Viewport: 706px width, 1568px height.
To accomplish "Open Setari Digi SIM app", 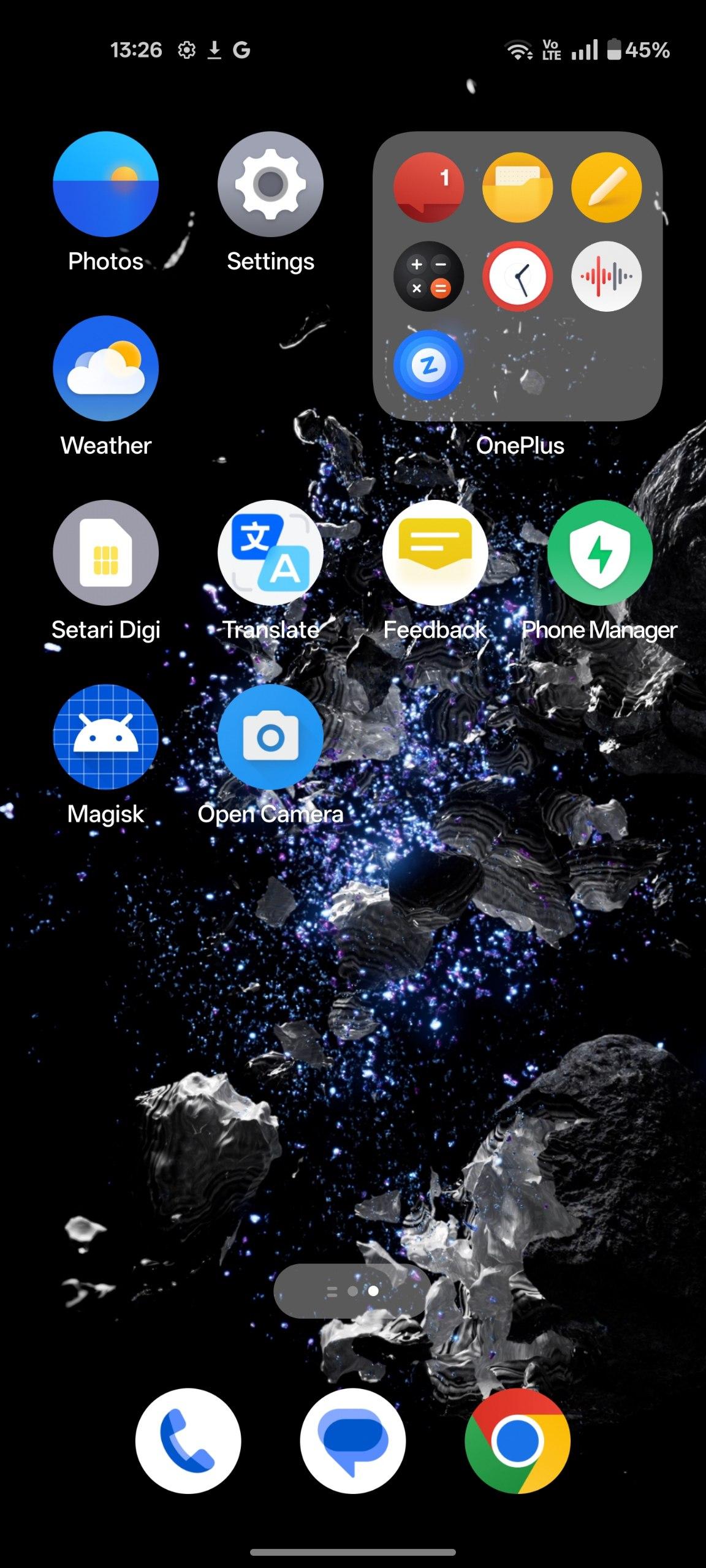I will coord(105,553).
